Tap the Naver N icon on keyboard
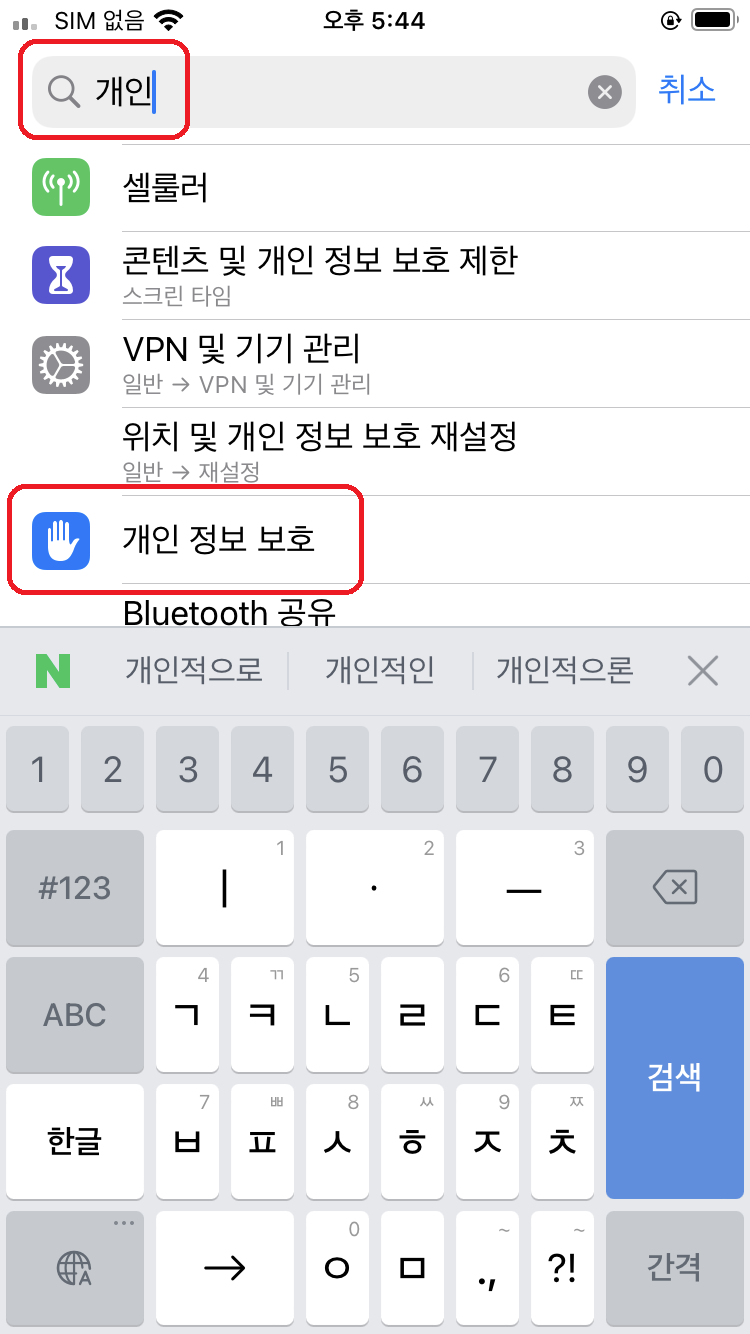750x1334 pixels. point(53,670)
